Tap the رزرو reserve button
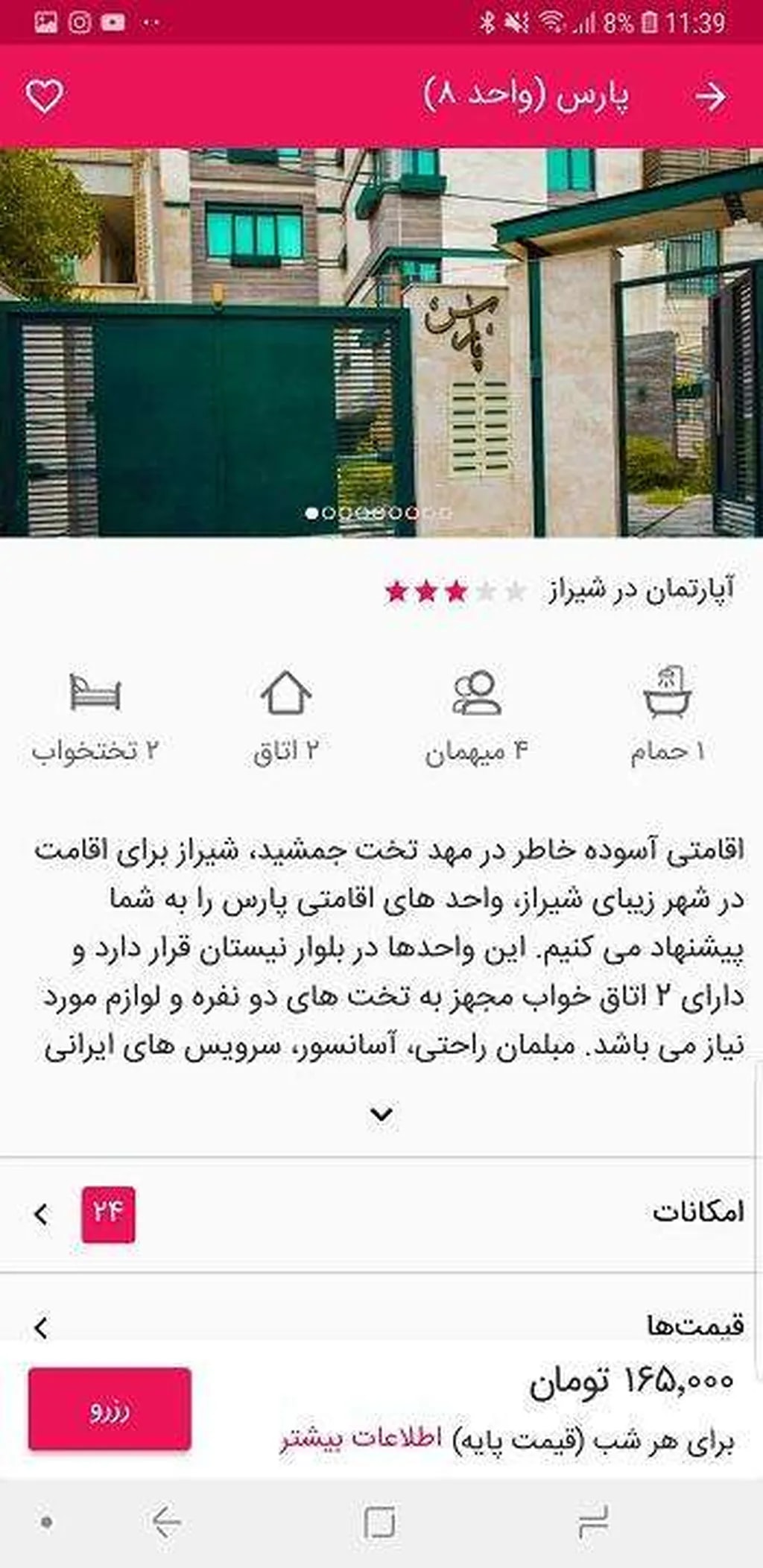This screenshot has height=1568, width=763. coord(110,1409)
